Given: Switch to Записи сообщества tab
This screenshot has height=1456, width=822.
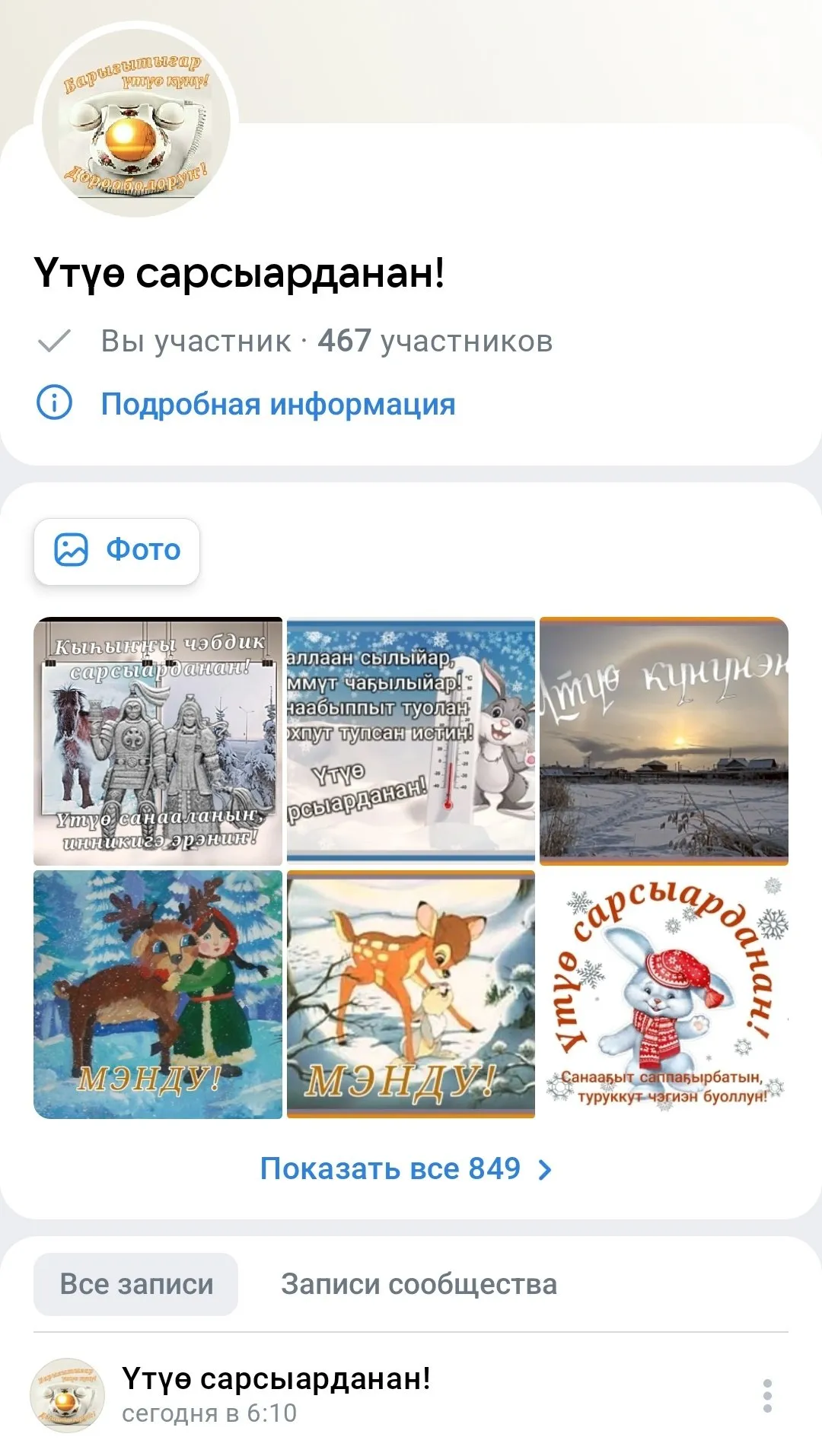Looking at the screenshot, I should point(419,1284).
